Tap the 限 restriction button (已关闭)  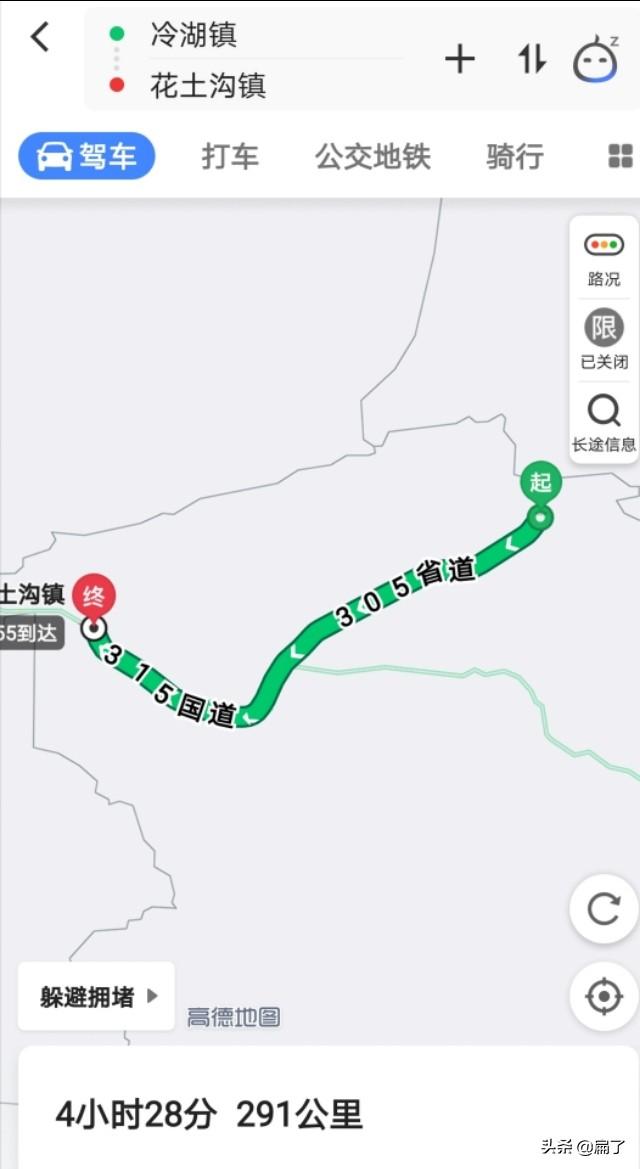click(x=604, y=339)
